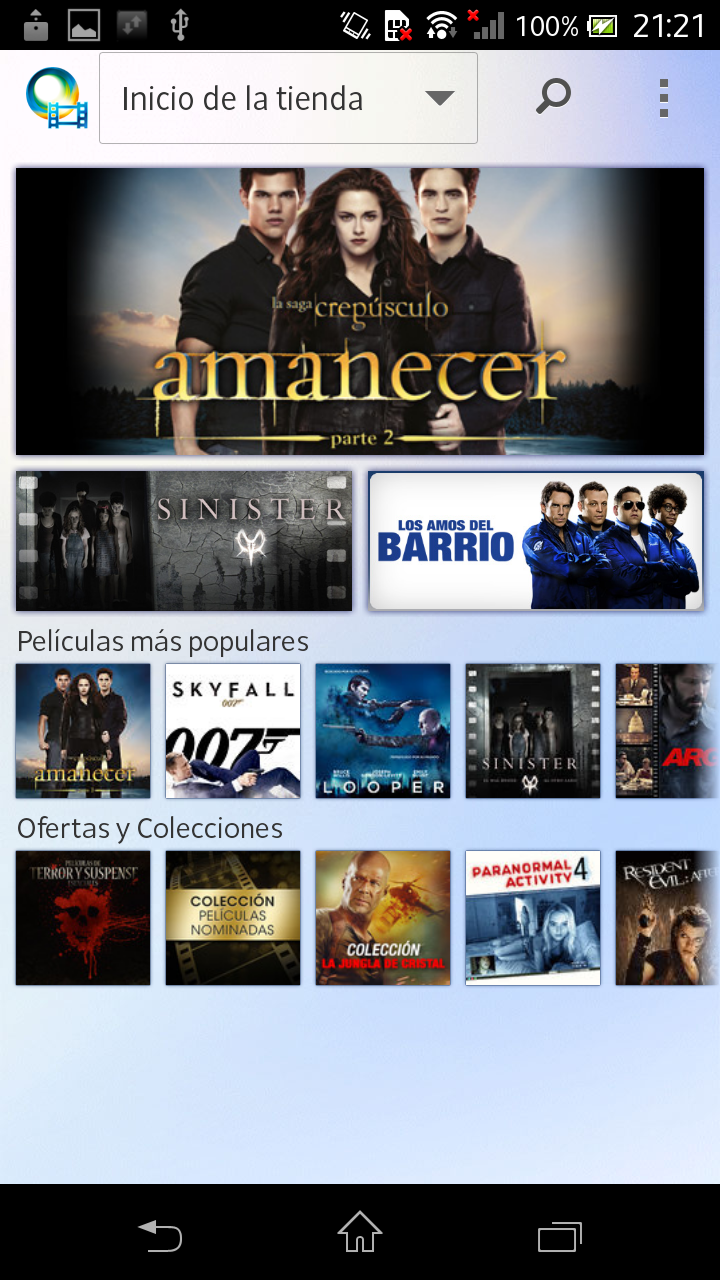The width and height of the screenshot is (720, 1280).
Task: Open the Sinister promotional banner
Action: pos(184,541)
